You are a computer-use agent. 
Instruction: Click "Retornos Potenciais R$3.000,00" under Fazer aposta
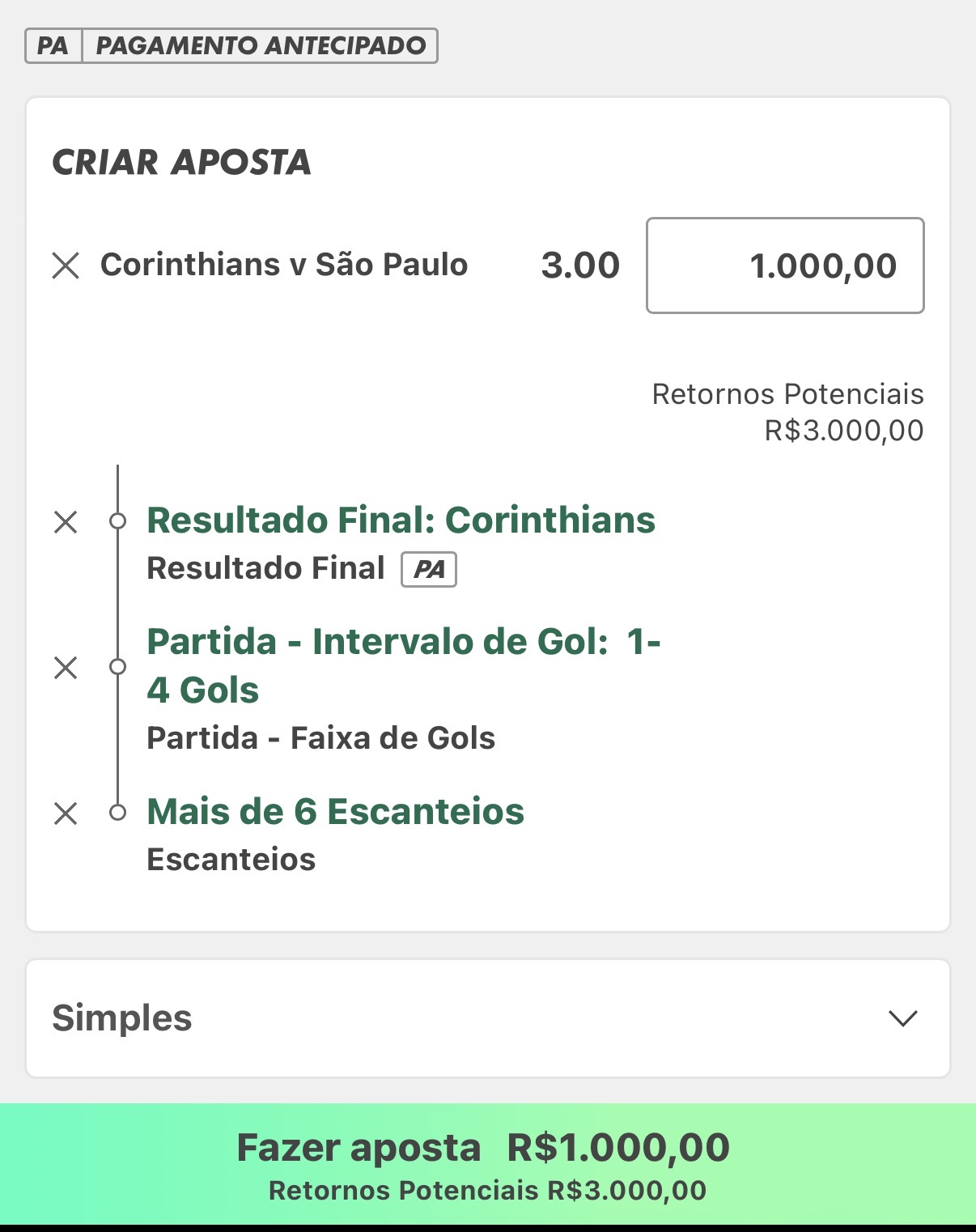487,1189
